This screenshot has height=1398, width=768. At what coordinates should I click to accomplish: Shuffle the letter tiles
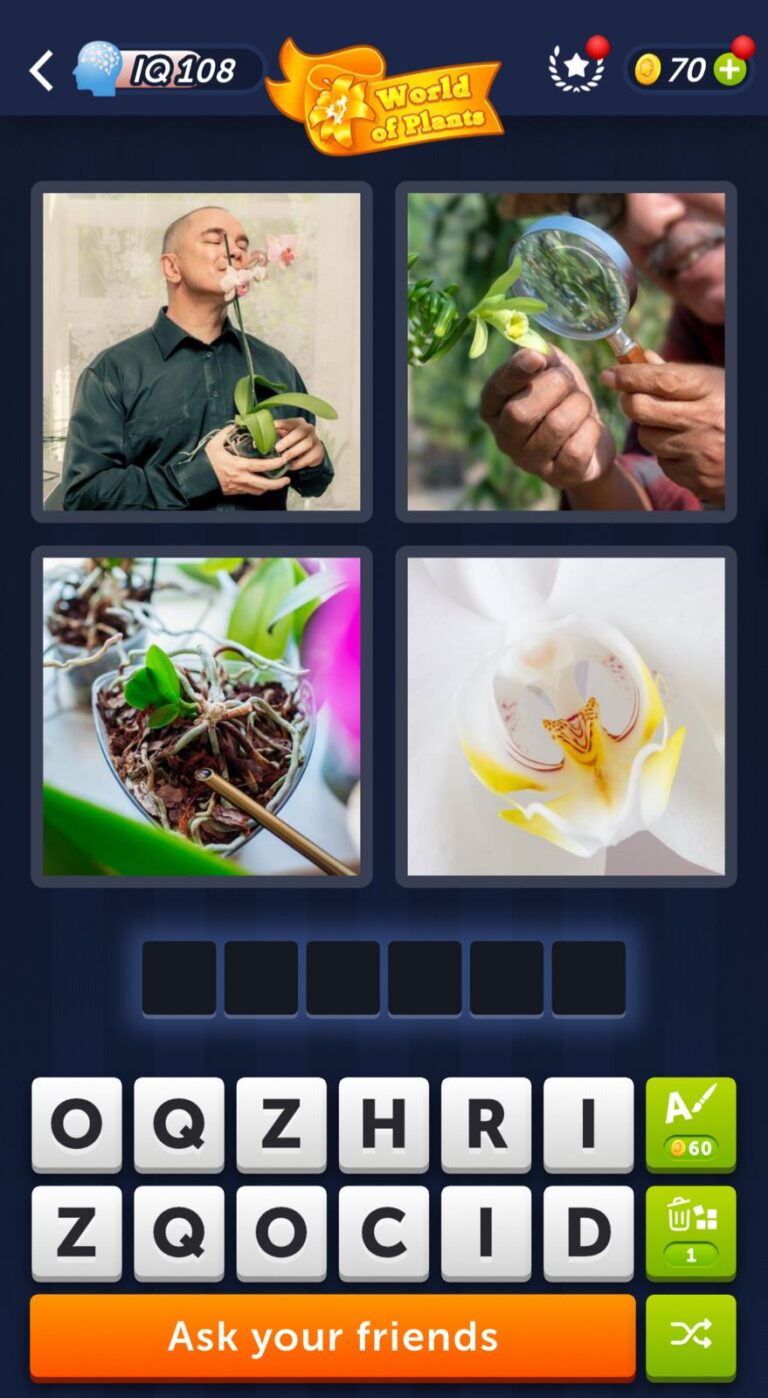690,1337
